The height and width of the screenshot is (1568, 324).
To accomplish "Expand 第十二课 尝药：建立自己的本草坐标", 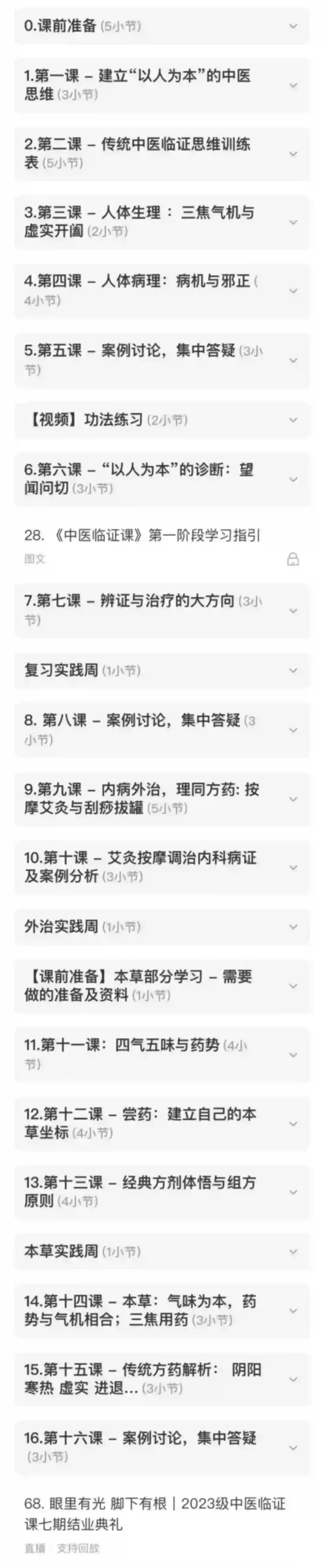I will [x=162, y=1123].
